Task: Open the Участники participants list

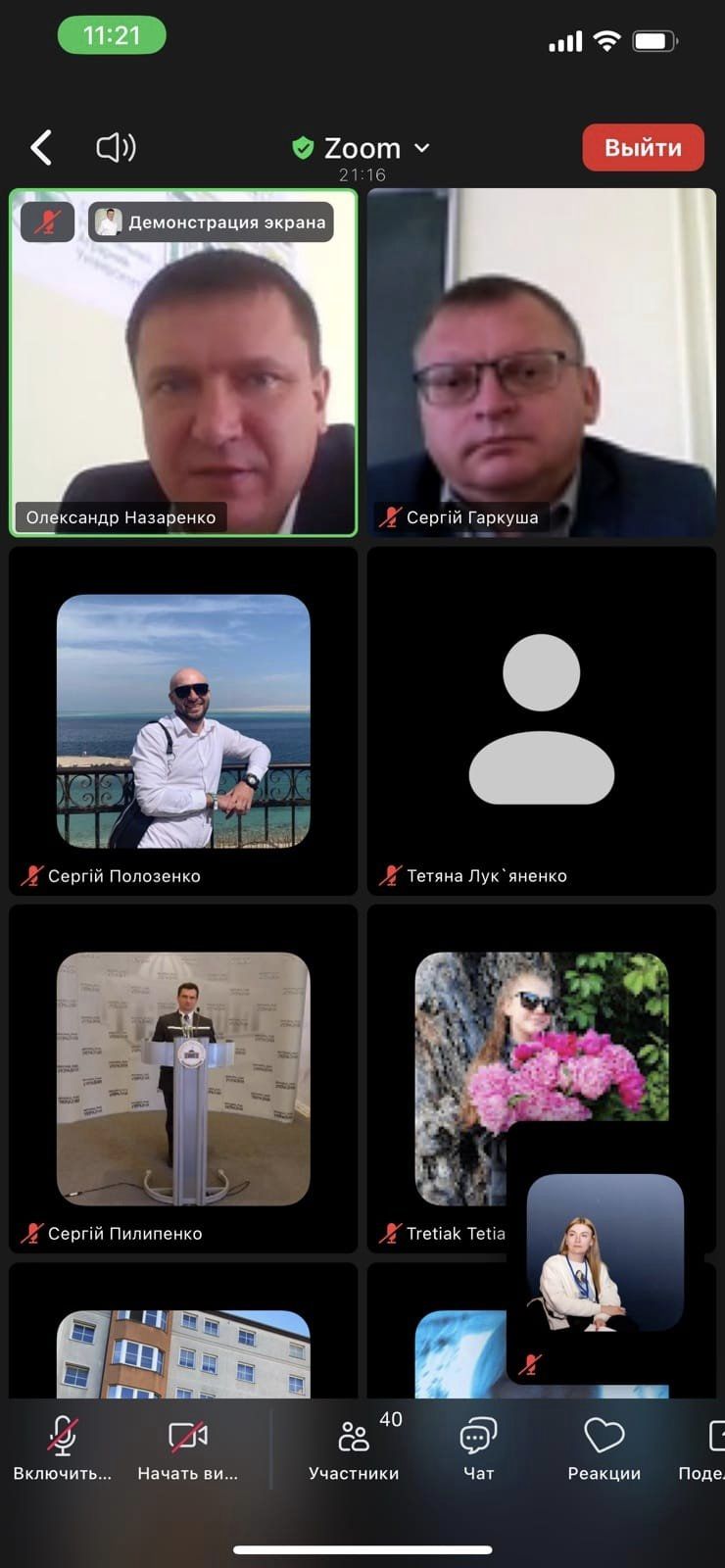Action: pyautogui.click(x=354, y=1448)
